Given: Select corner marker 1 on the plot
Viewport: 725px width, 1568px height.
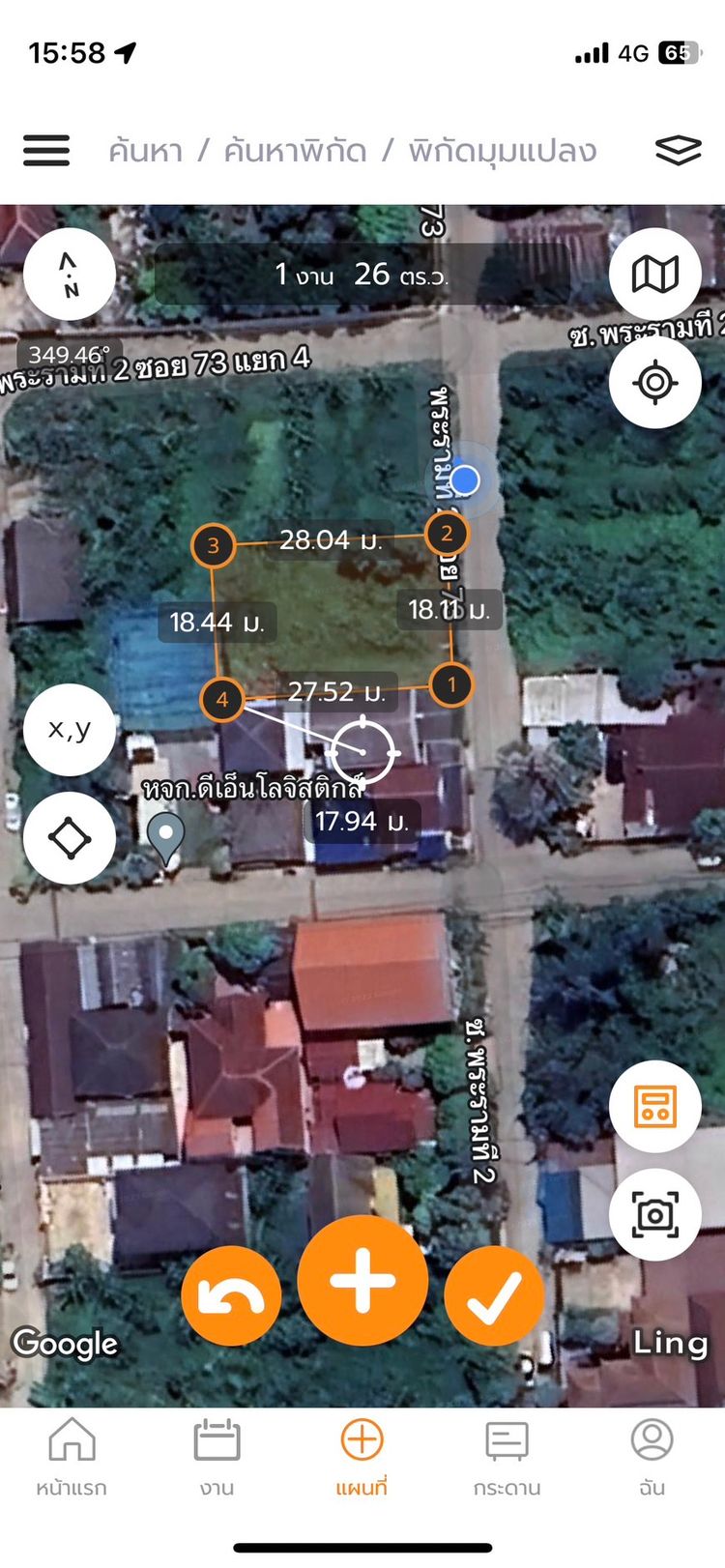Looking at the screenshot, I should [x=450, y=685].
